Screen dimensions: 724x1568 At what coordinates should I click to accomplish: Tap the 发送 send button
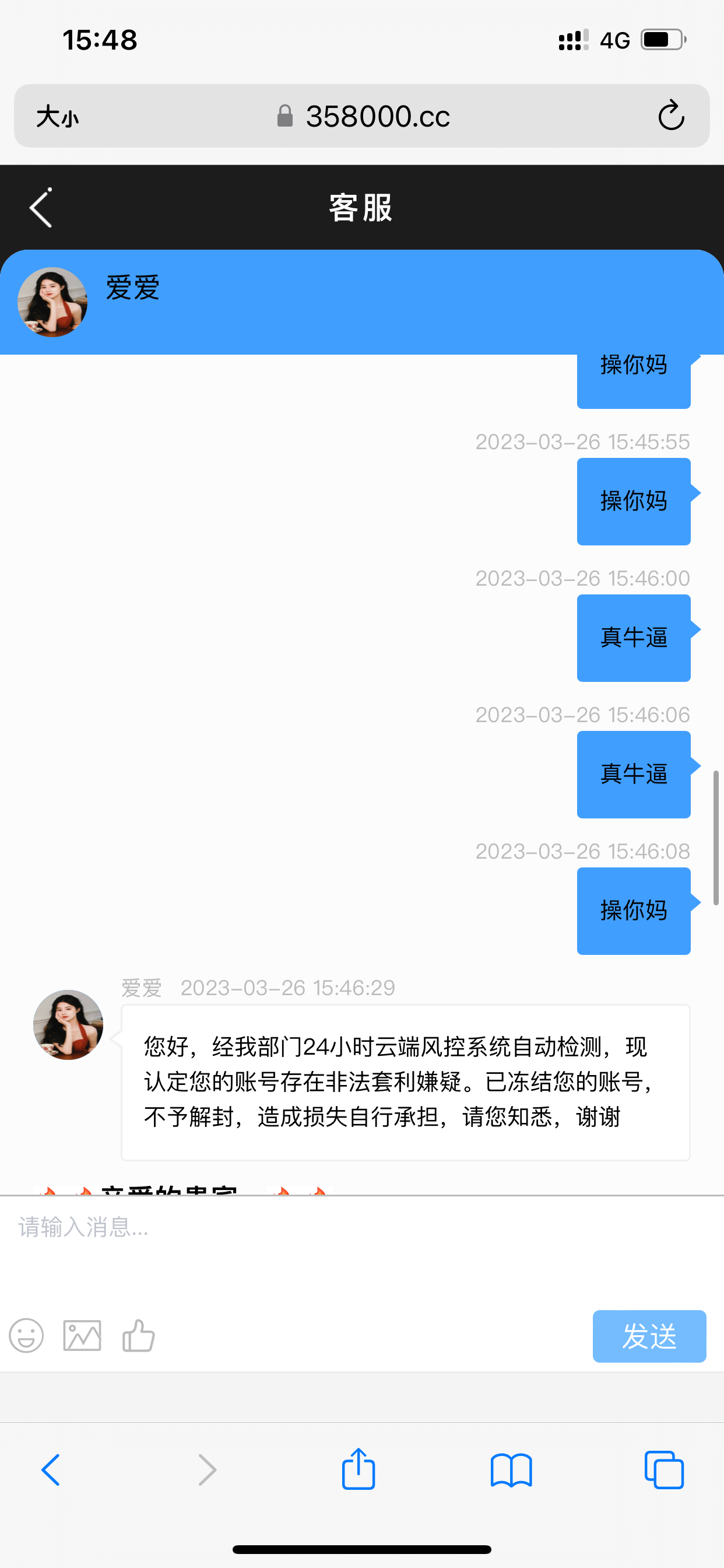649,1336
